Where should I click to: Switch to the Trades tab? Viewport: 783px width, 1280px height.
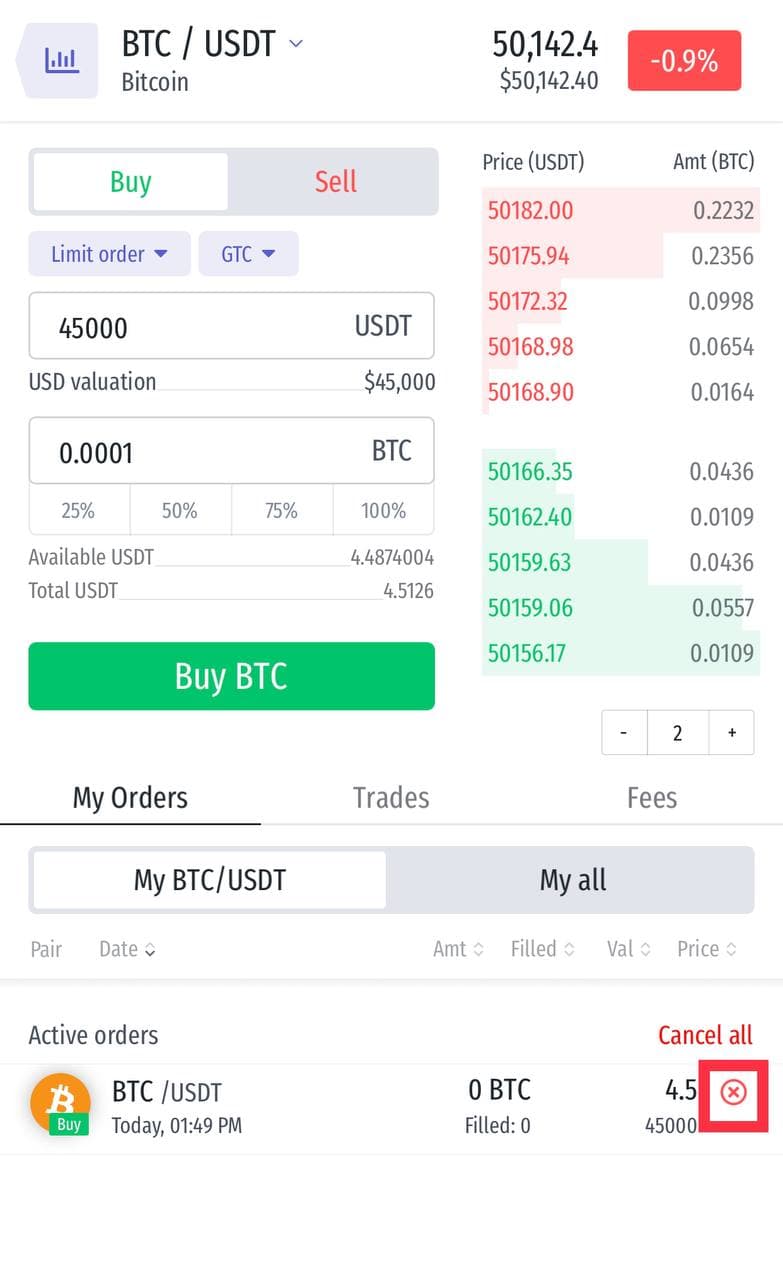[x=391, y=797]
